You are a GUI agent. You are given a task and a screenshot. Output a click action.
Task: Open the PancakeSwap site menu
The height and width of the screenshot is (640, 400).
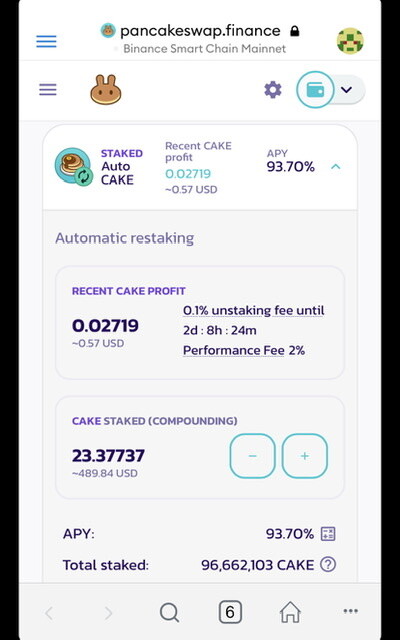tap(48, 89)
